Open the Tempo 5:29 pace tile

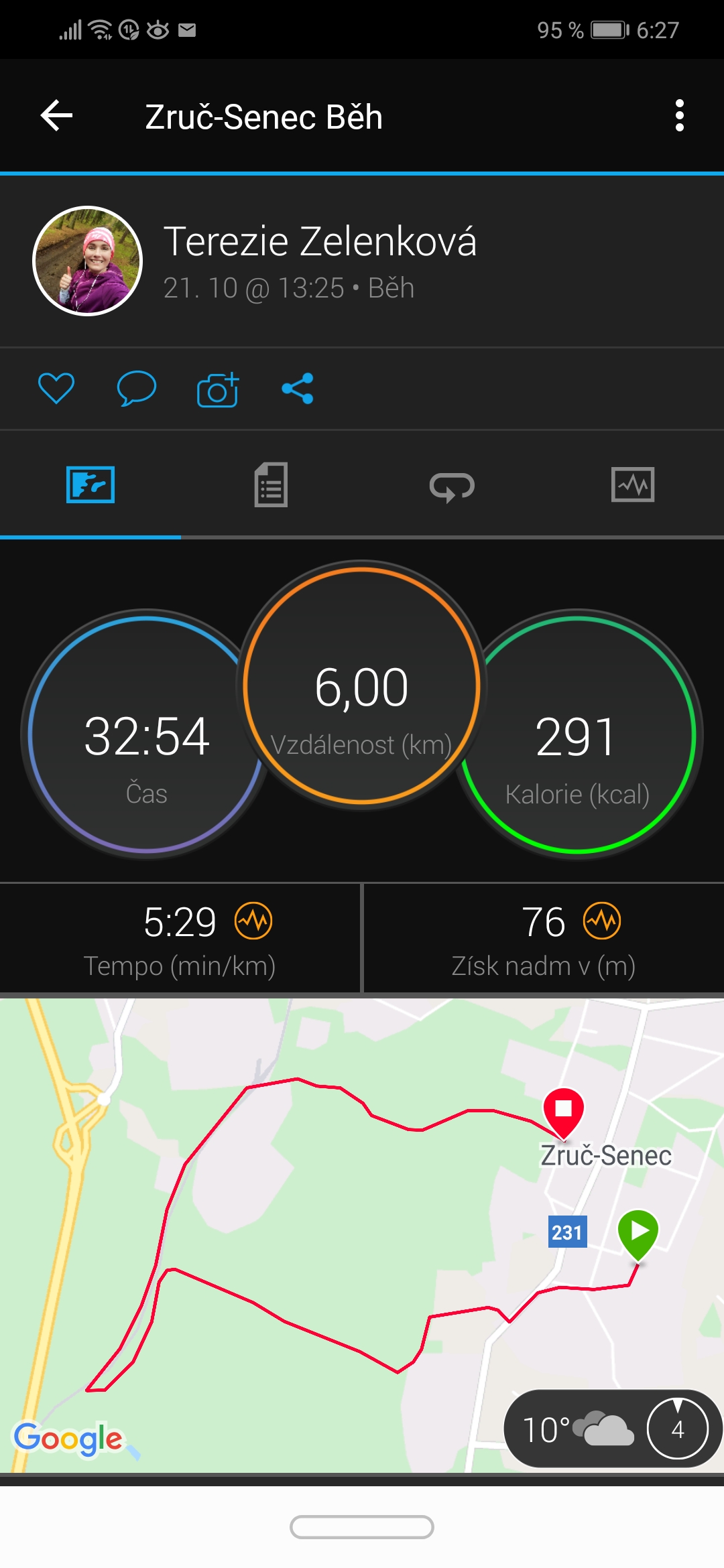(180, 938)
